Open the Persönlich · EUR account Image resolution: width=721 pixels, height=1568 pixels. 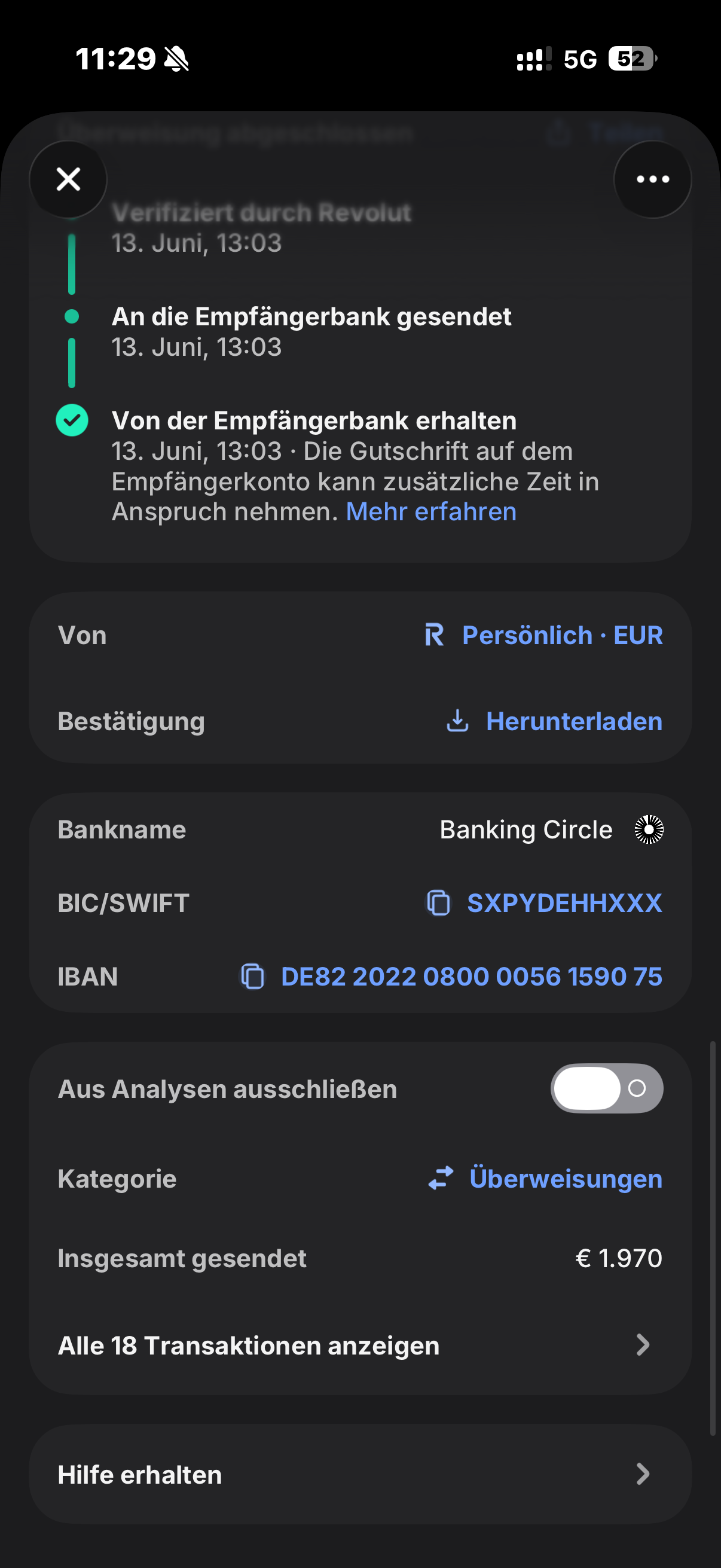point(543,636)
